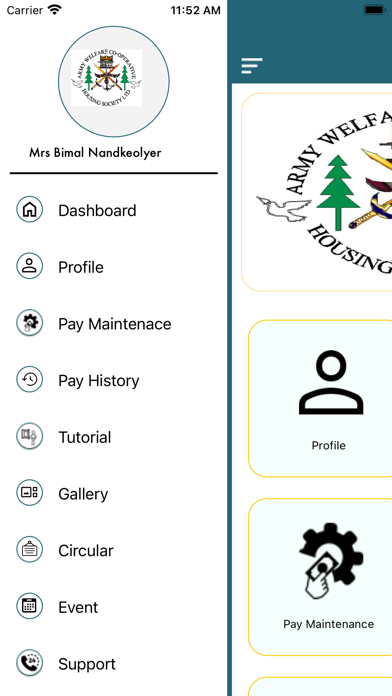Viewport: 392px width, 696px height.
Task: Tap the hamburger menu button
Action: [252, 66]
